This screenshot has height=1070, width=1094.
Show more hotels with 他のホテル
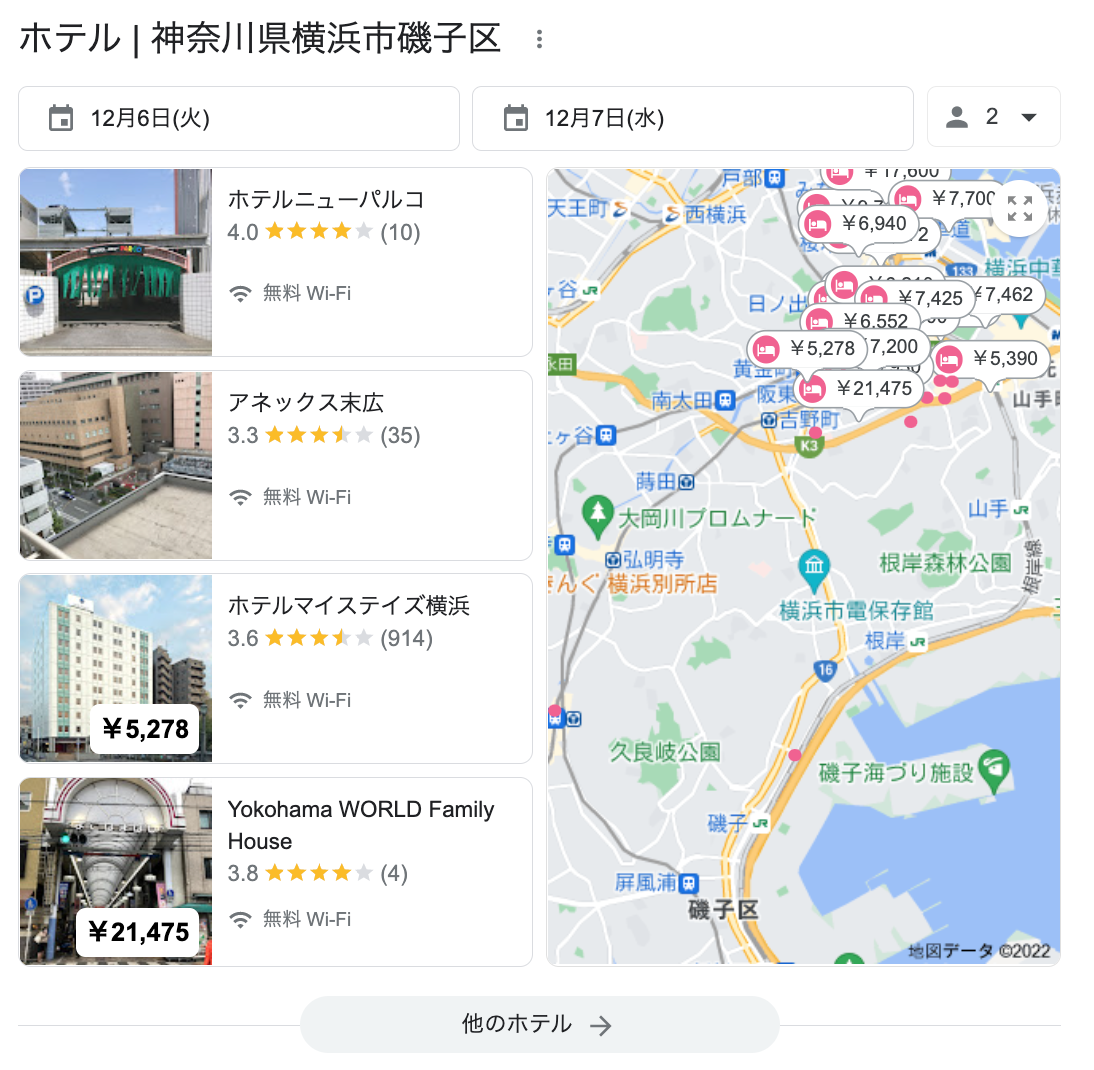point(539,1024)
